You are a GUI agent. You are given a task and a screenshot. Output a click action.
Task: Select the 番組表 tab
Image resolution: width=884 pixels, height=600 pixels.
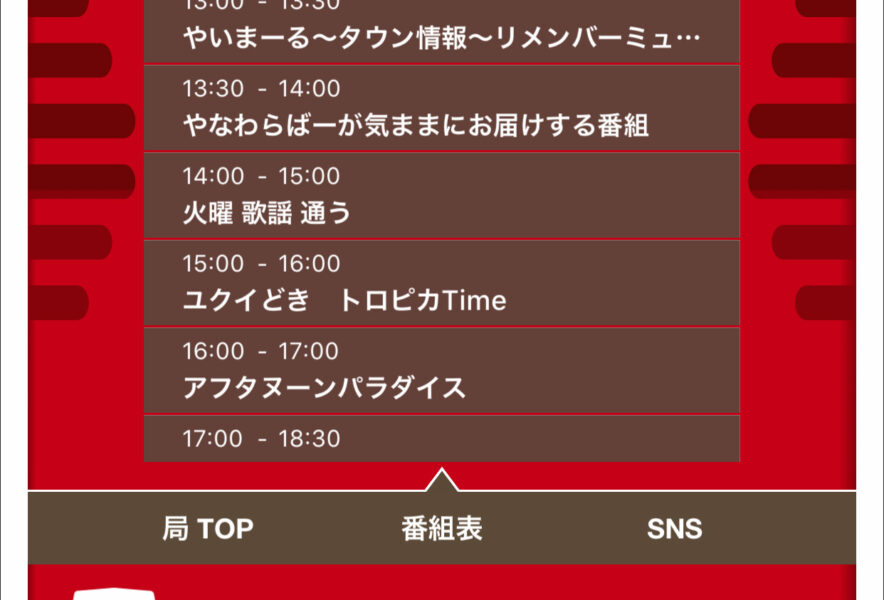(x=441, y=529)
